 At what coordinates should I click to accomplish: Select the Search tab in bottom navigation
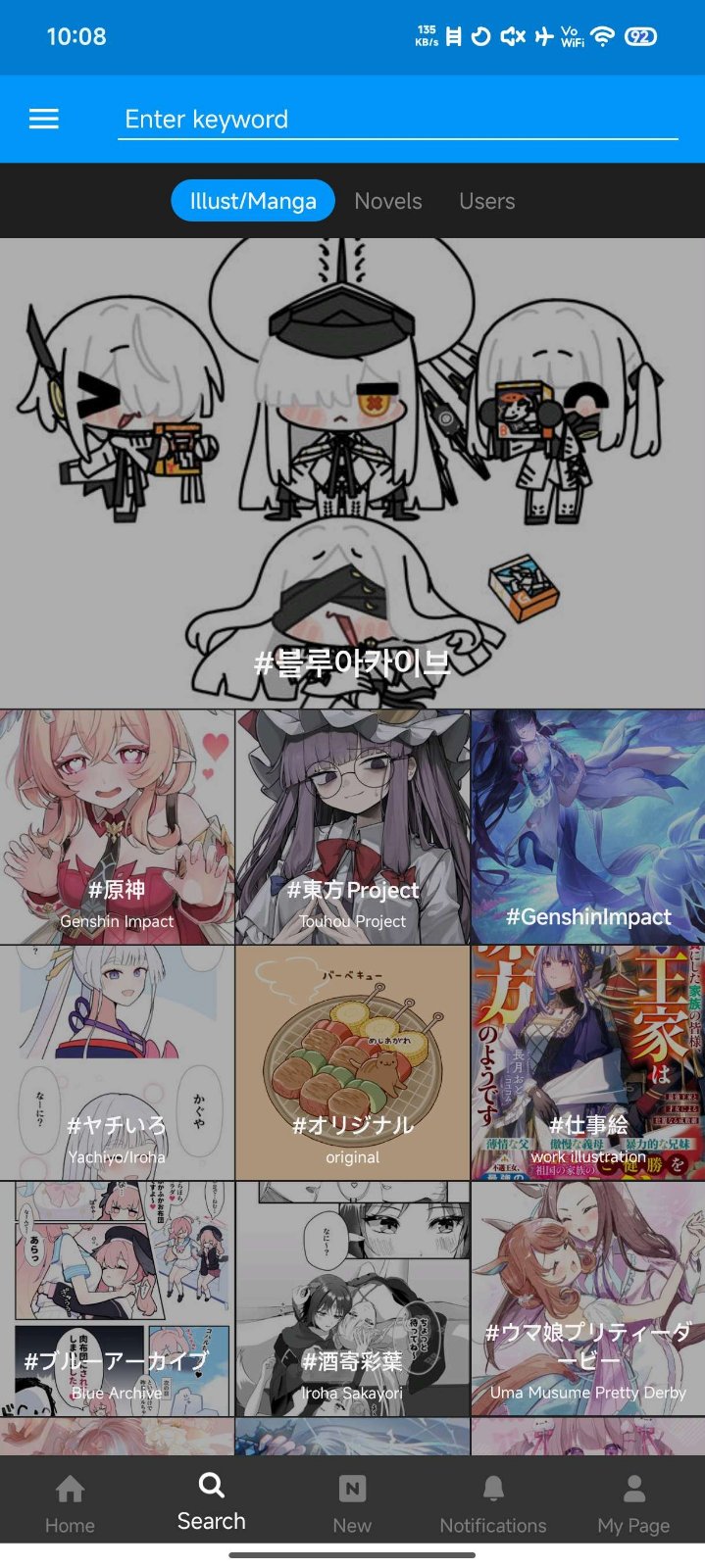[211, 1502]
